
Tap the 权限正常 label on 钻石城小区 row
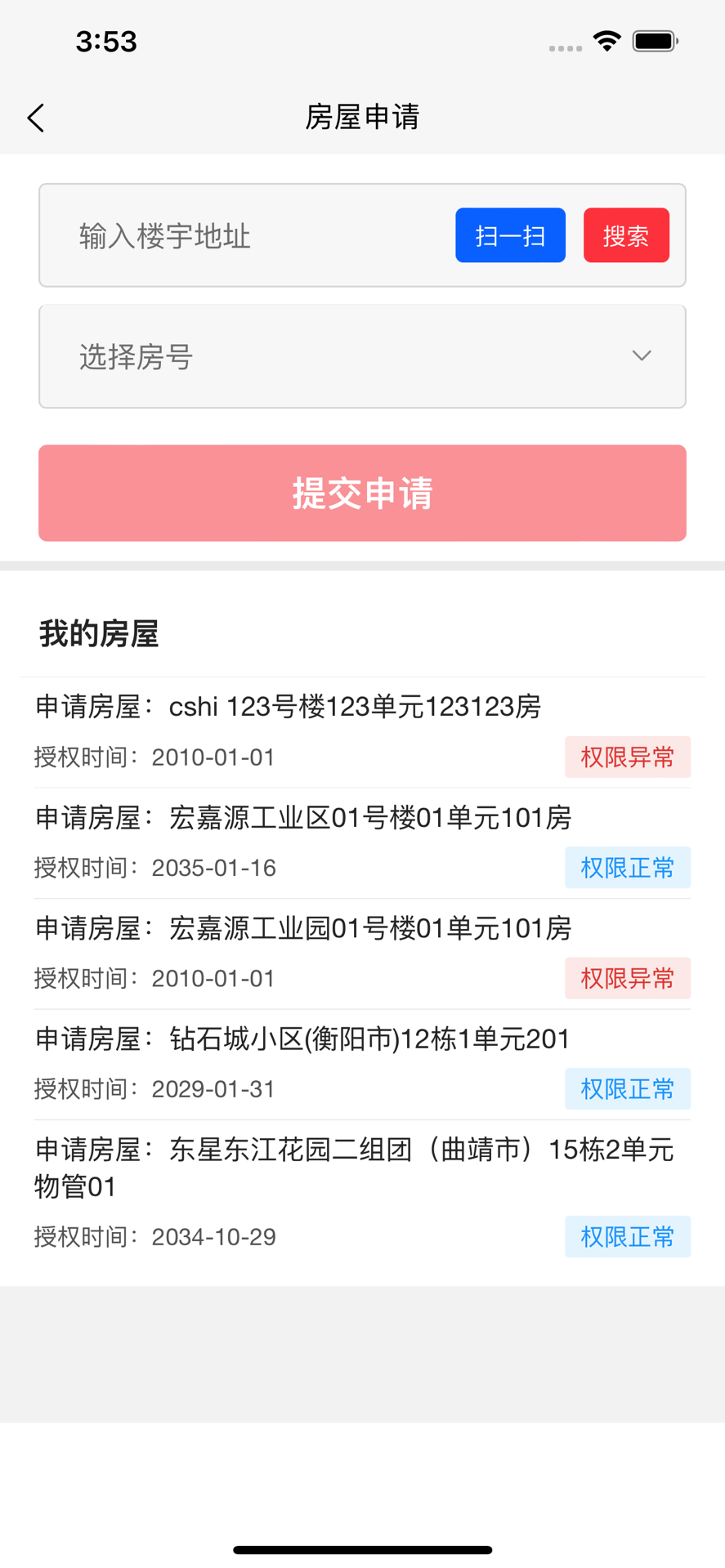pyautogui.click(x=627, y=1088)
